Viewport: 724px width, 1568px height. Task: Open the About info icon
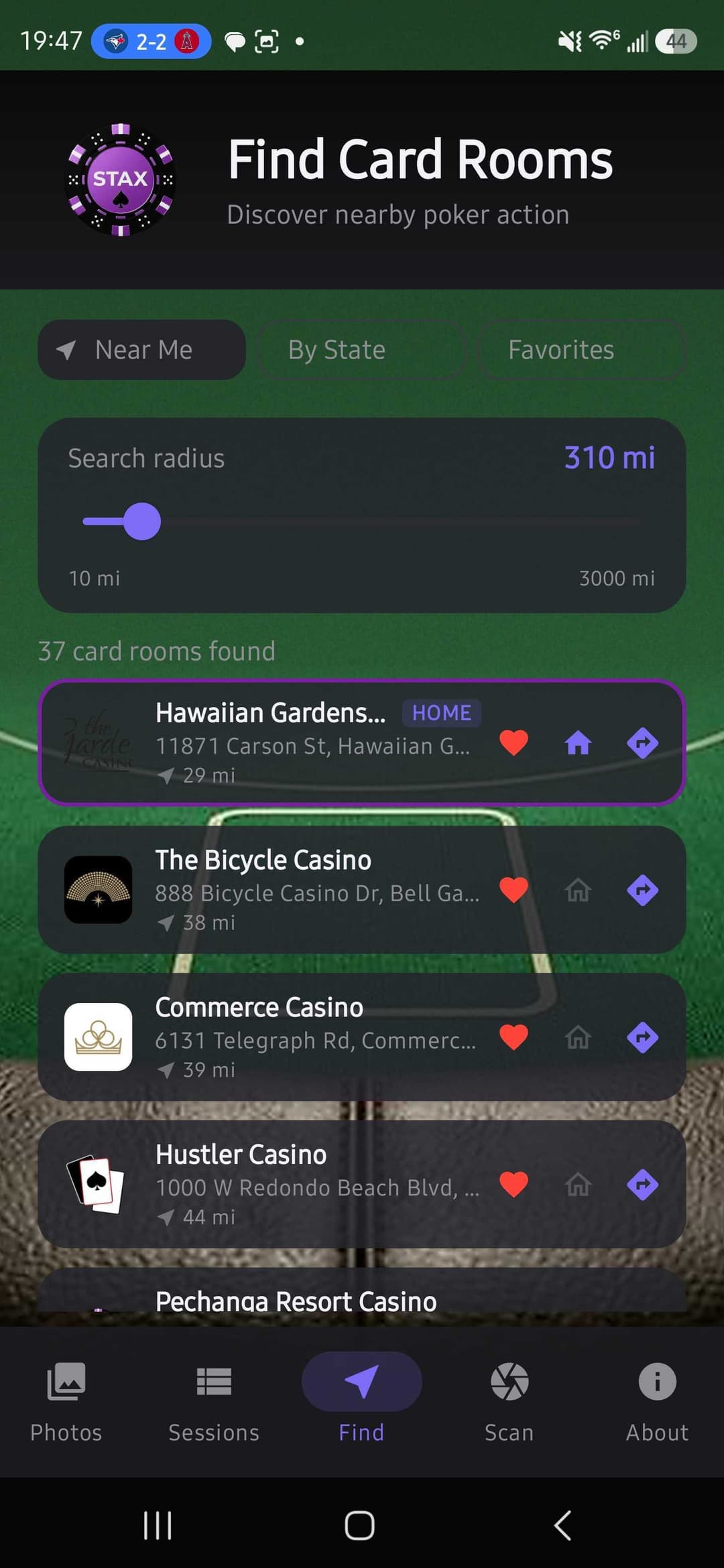click(656, 1382)
